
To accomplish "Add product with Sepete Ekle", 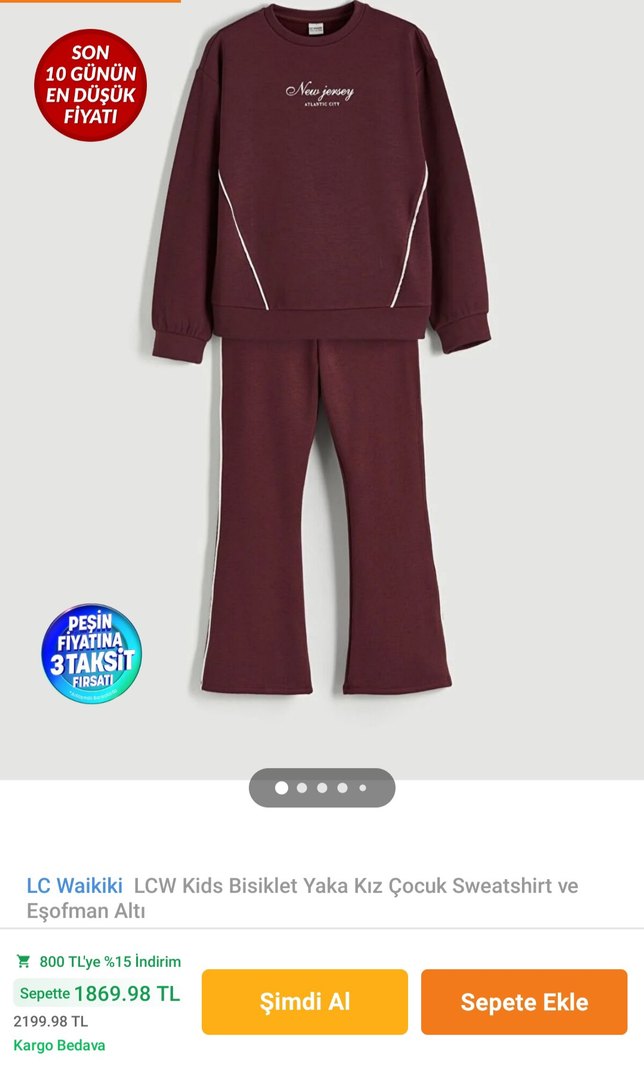I will tap(524, 1001).
